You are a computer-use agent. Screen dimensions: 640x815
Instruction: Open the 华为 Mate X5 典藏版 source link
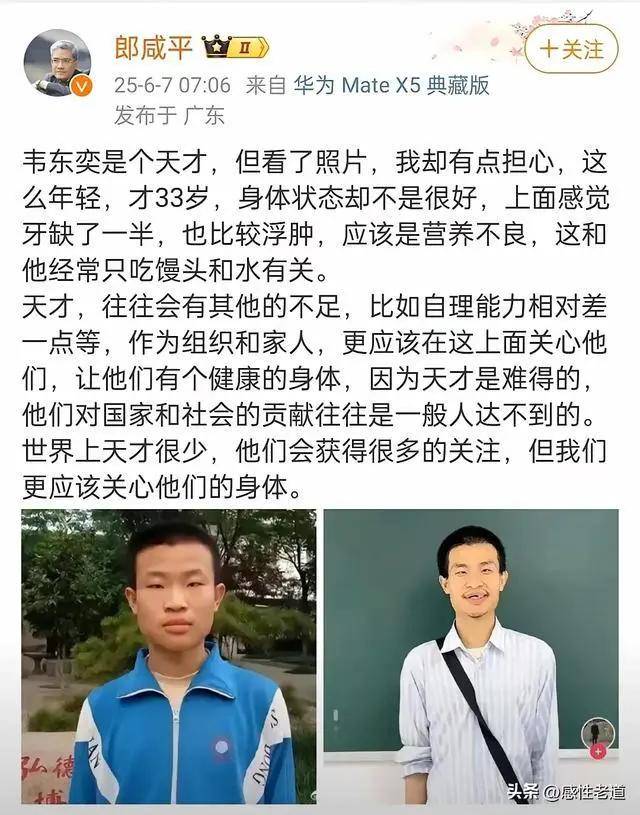[x=391, y=85]
